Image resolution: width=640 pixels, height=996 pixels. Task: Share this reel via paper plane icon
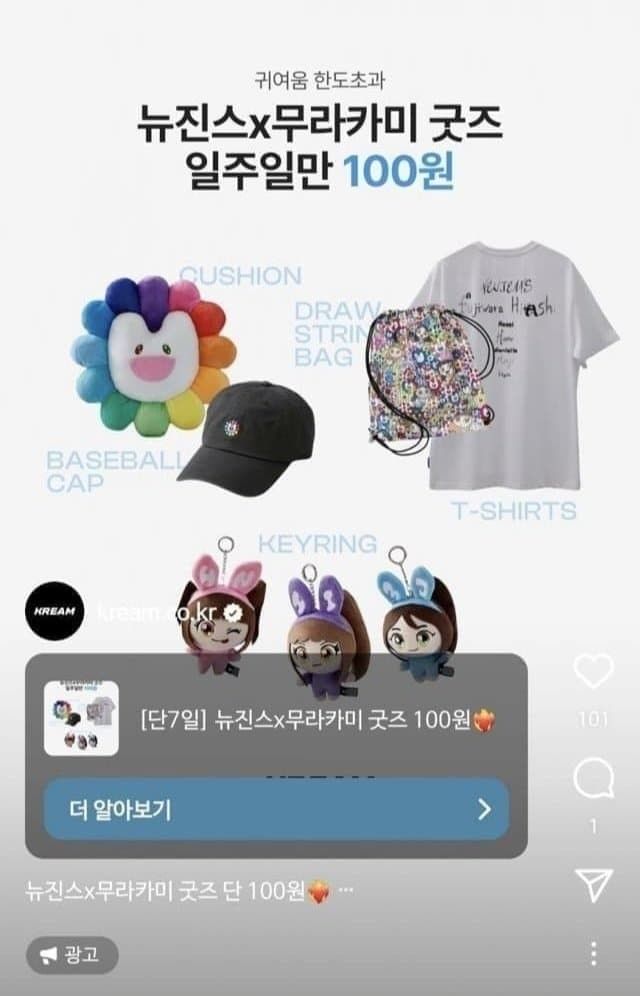click(594, 882)
